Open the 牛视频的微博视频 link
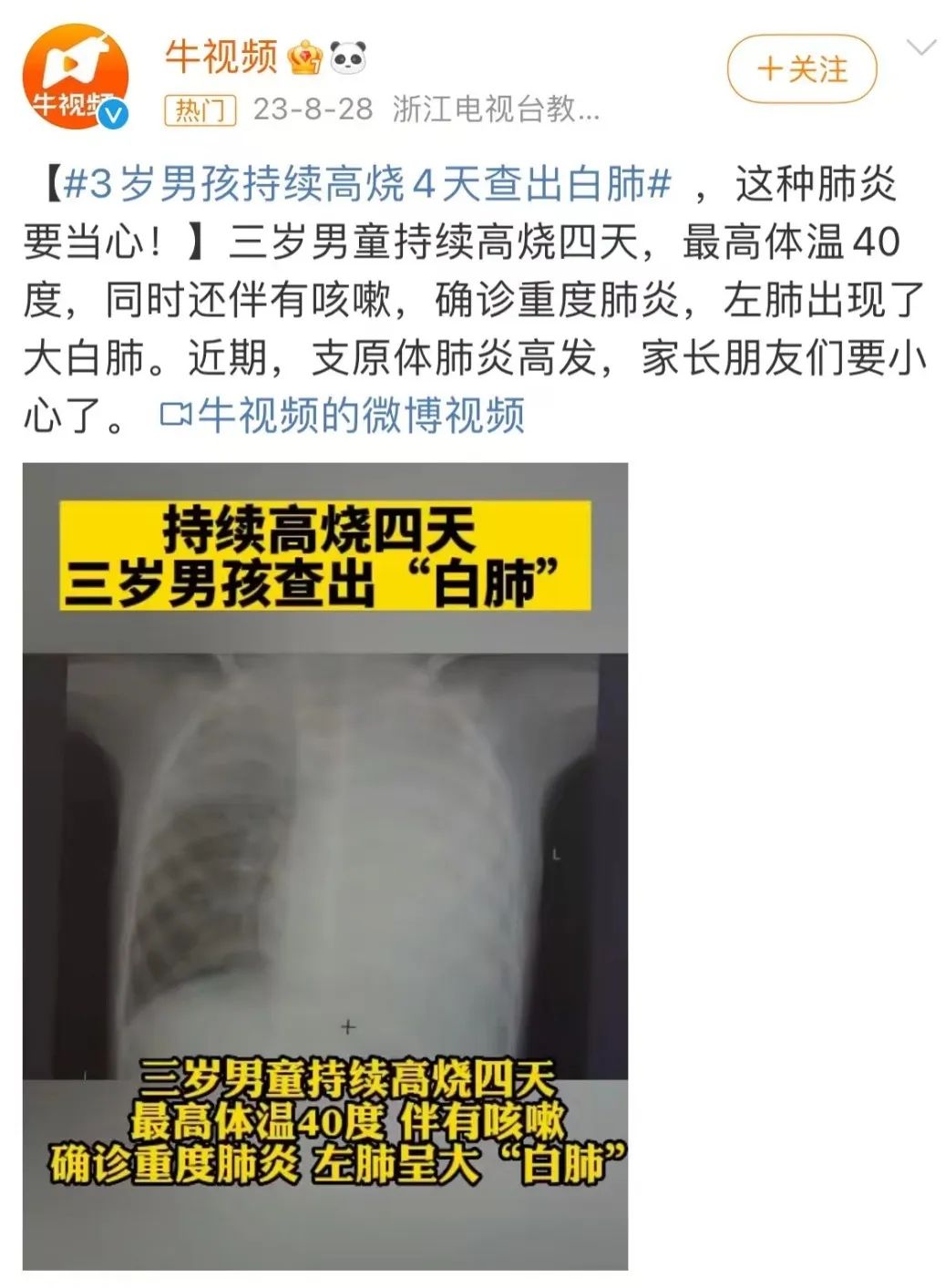The width and height of the screenshot is (945, 1288). (344, 416)
